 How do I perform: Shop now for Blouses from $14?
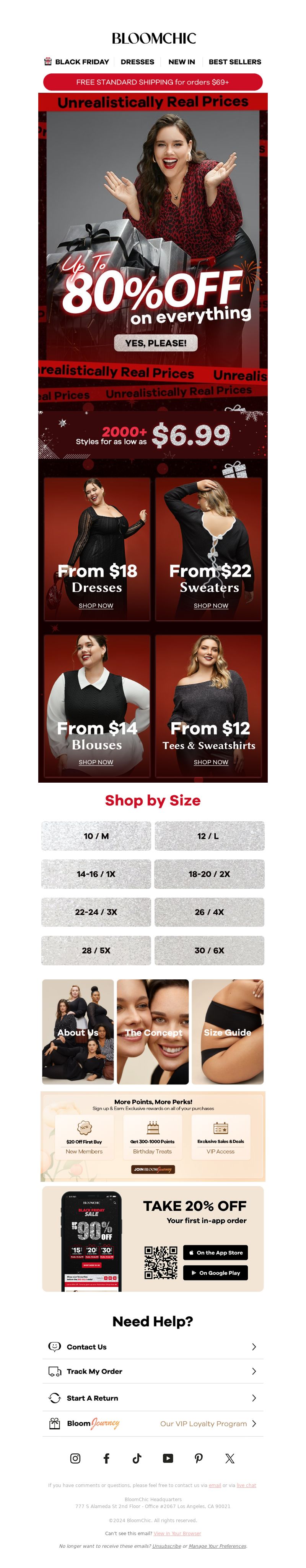click(96, 762)
